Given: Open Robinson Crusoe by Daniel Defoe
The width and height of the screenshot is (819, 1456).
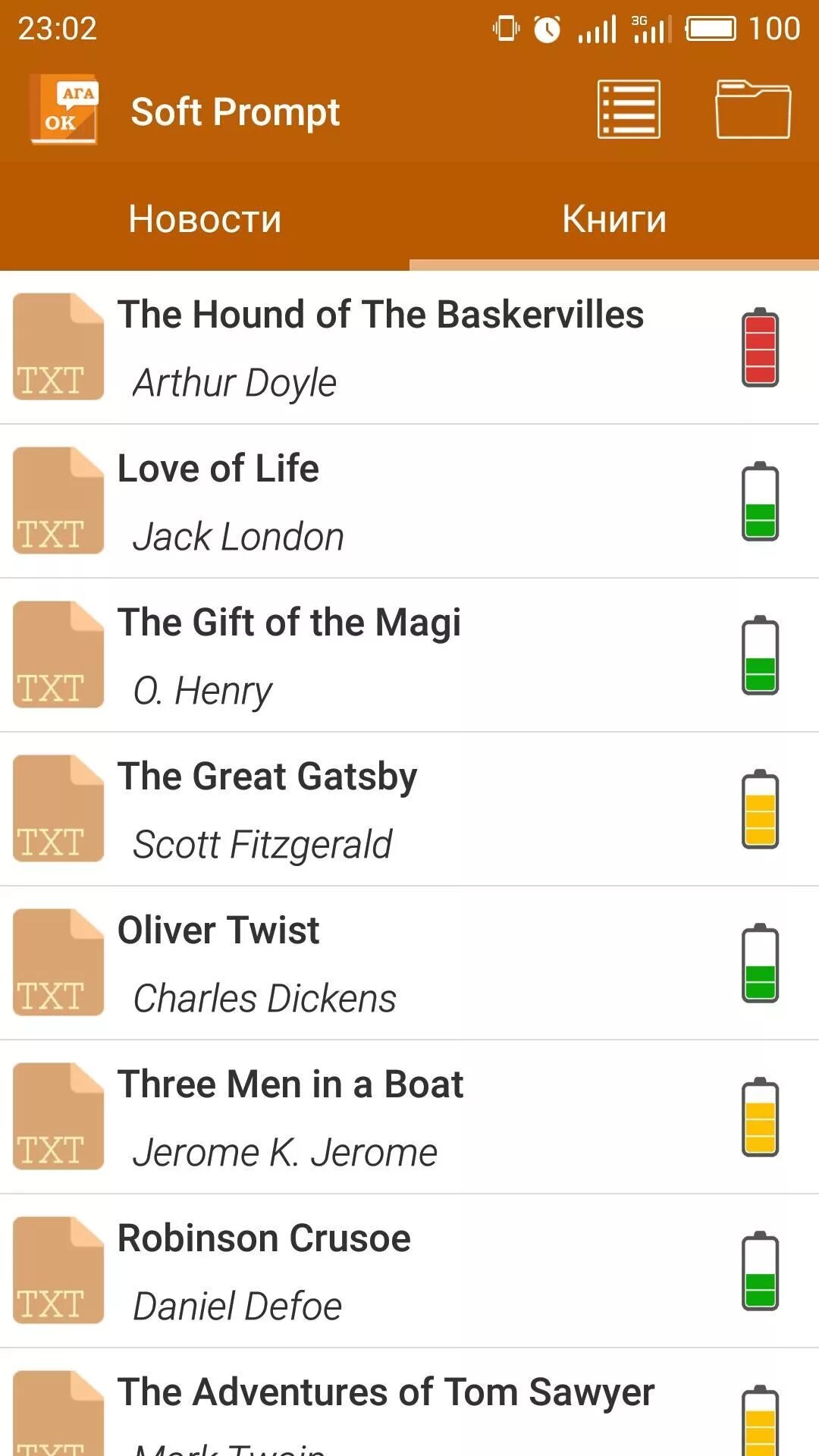Looking at the screenshot, I should pos(409,1271).
